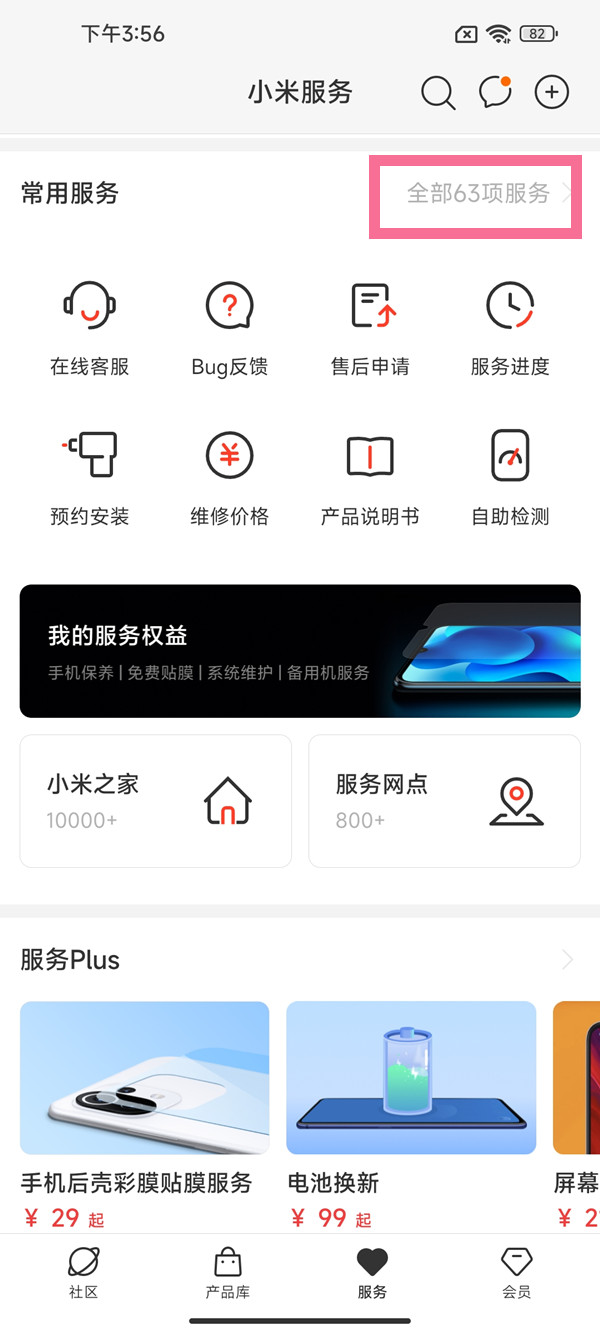
Task: Open the 服务网点 service locations card
Action: [x=444, y=801]
